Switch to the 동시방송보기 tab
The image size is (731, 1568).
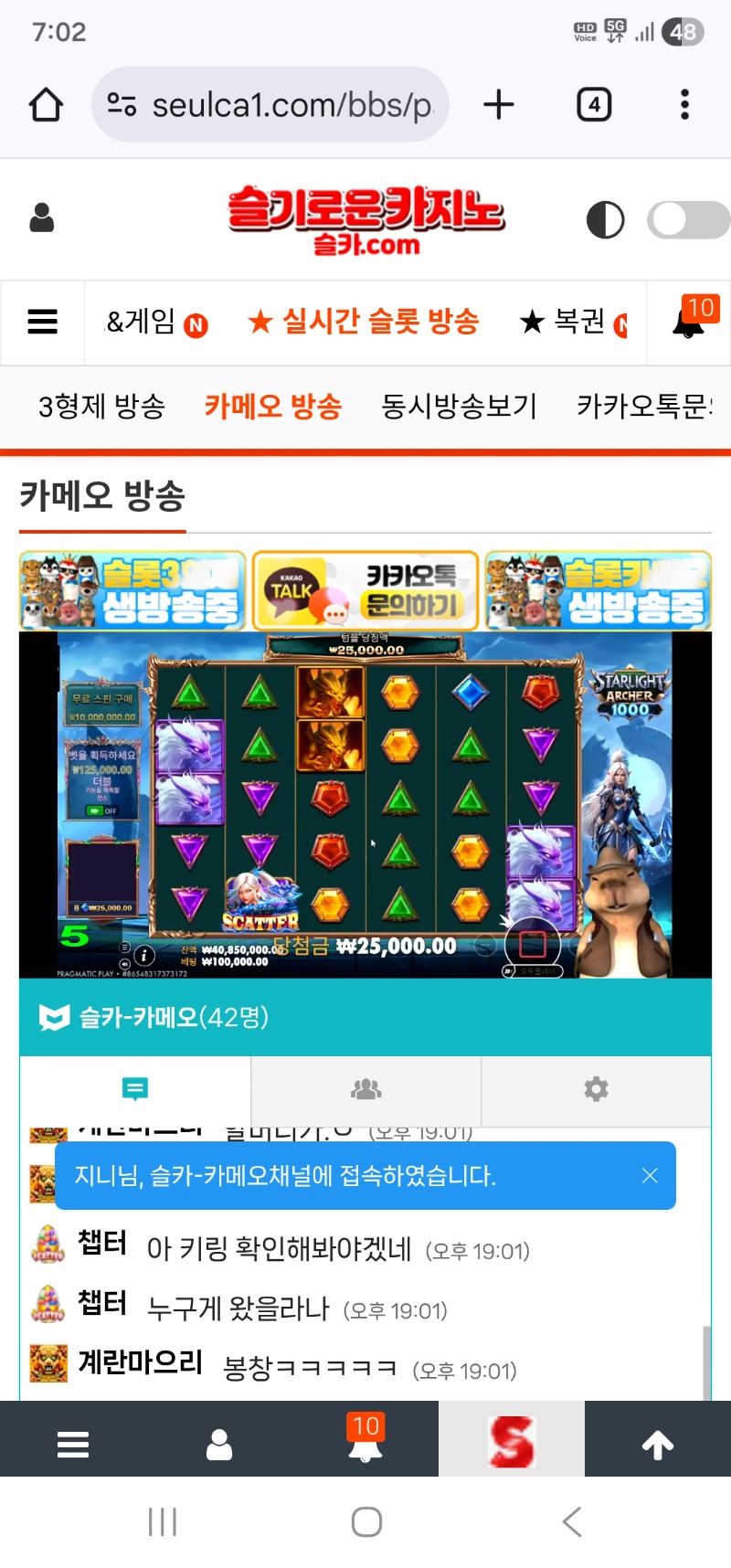pyautogui.click(x=459, y=407)
